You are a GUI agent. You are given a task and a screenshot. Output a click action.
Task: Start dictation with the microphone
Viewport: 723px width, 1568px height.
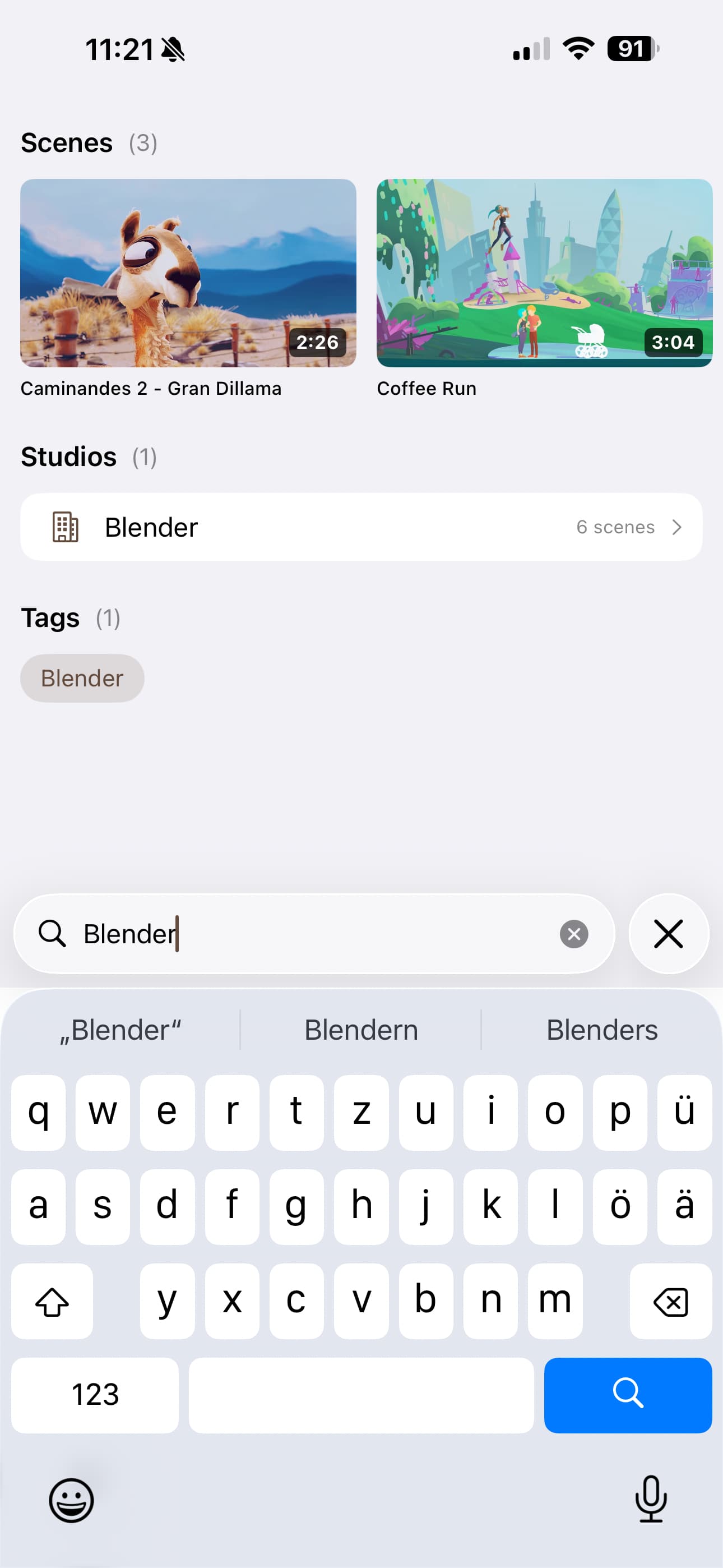click(651, 1498)
